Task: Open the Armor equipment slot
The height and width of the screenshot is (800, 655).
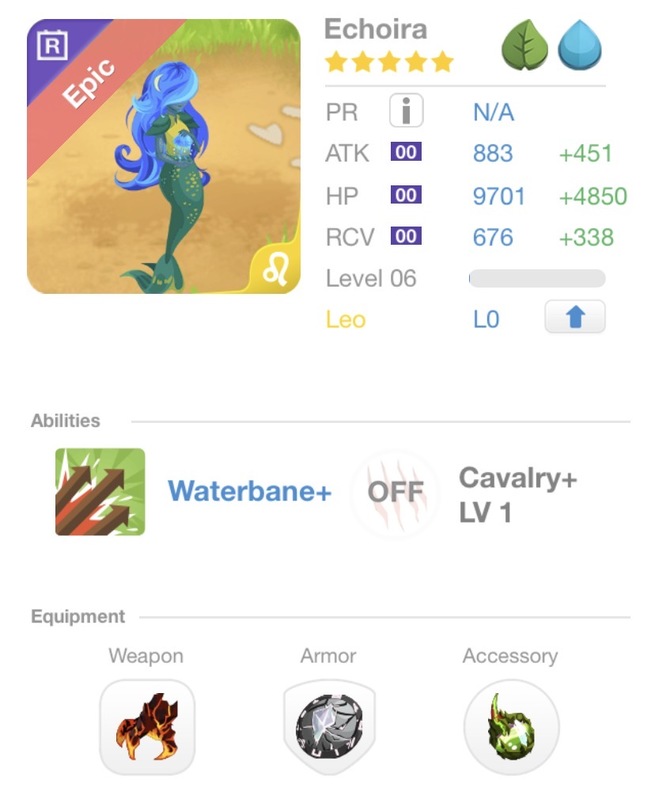Action: [329, 727]
